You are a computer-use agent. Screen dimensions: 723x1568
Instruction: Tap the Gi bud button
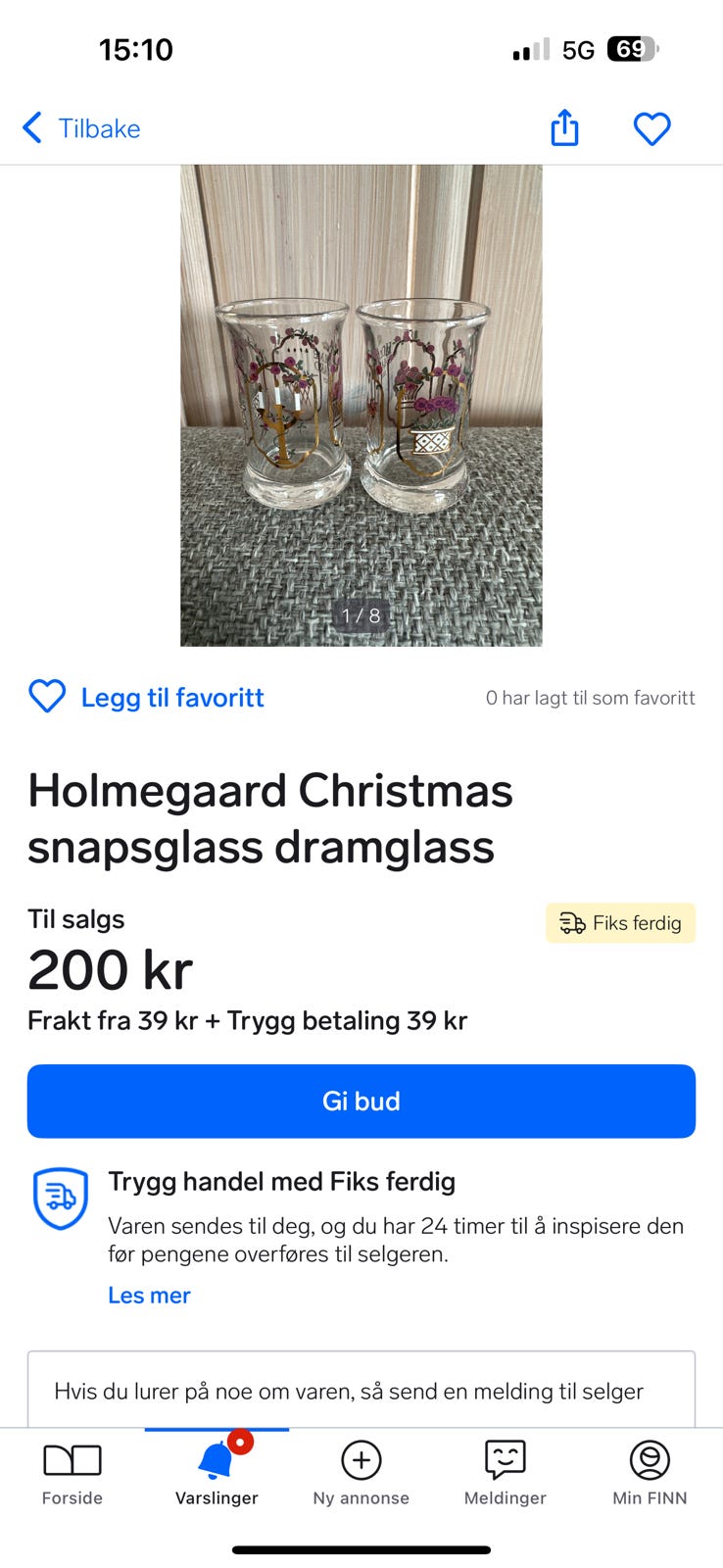[361, 1101]
